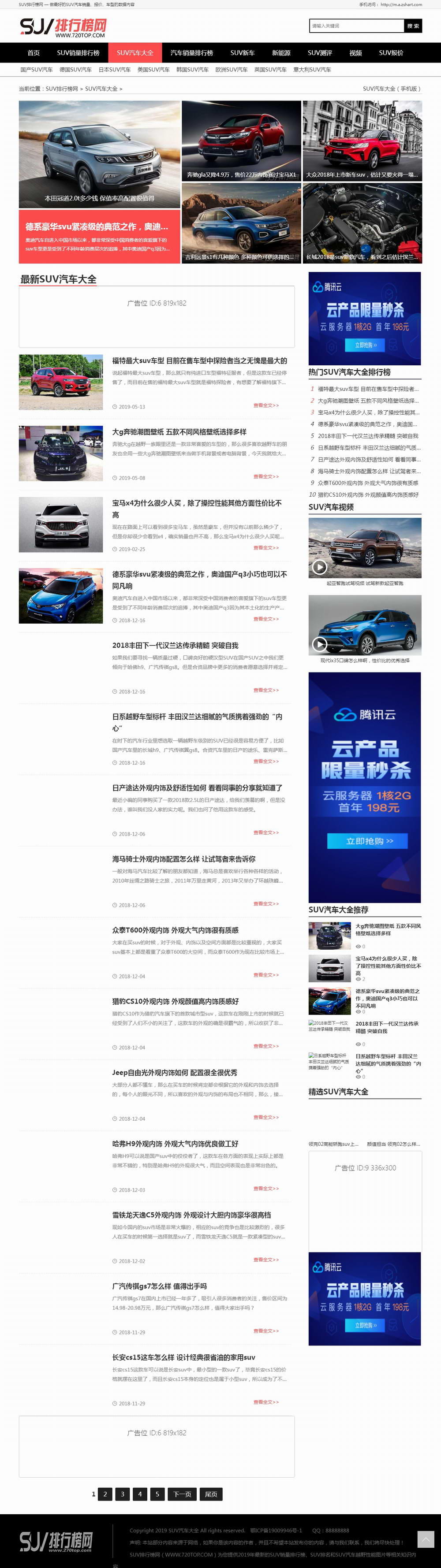Open the 首页 nav item
The width and height of the screenshot is (441, 1568).
coord(34,53)
